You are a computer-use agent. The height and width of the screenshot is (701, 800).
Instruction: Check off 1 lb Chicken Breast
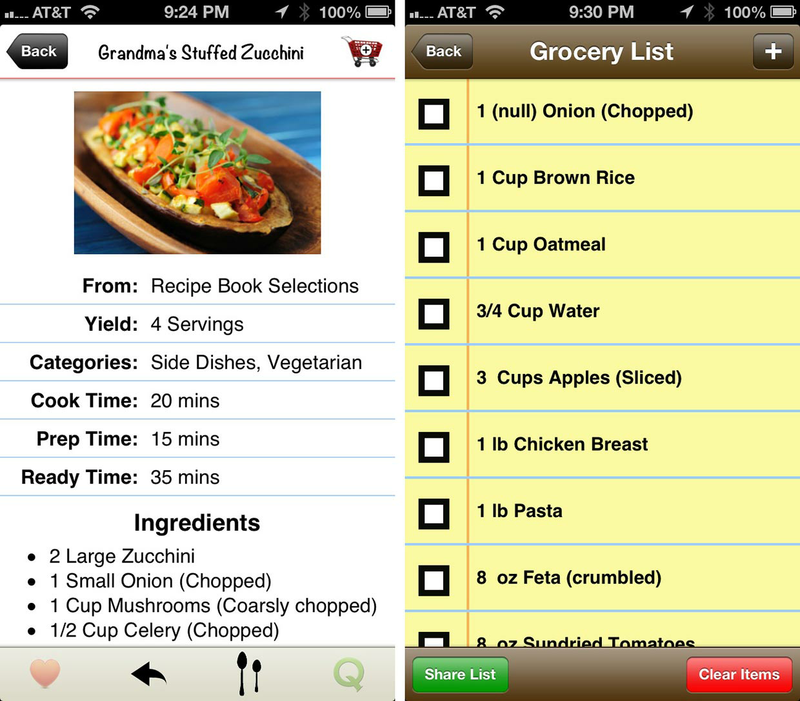434,446
